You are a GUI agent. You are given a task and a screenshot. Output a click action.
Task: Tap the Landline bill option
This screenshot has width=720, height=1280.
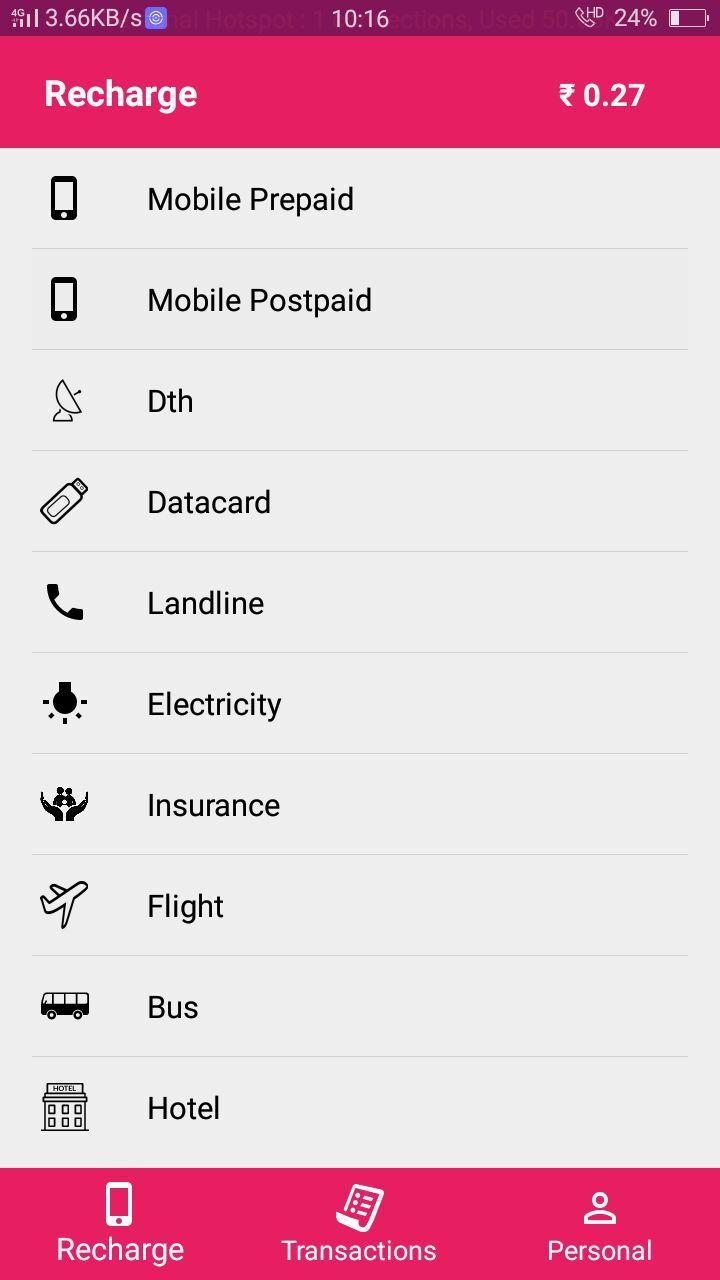[x=205, y=603]
